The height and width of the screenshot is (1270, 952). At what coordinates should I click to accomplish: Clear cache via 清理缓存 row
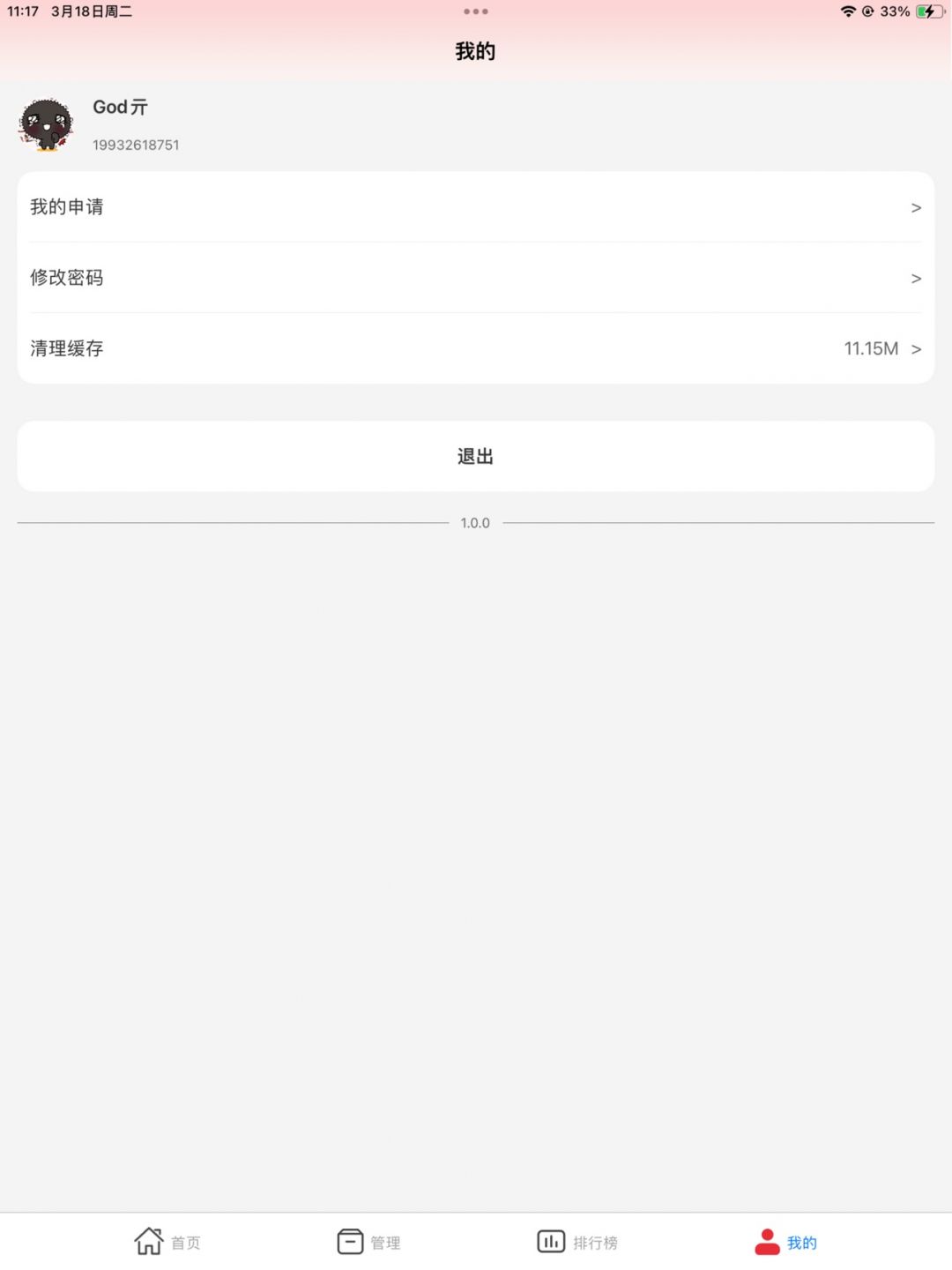(475, 348)
